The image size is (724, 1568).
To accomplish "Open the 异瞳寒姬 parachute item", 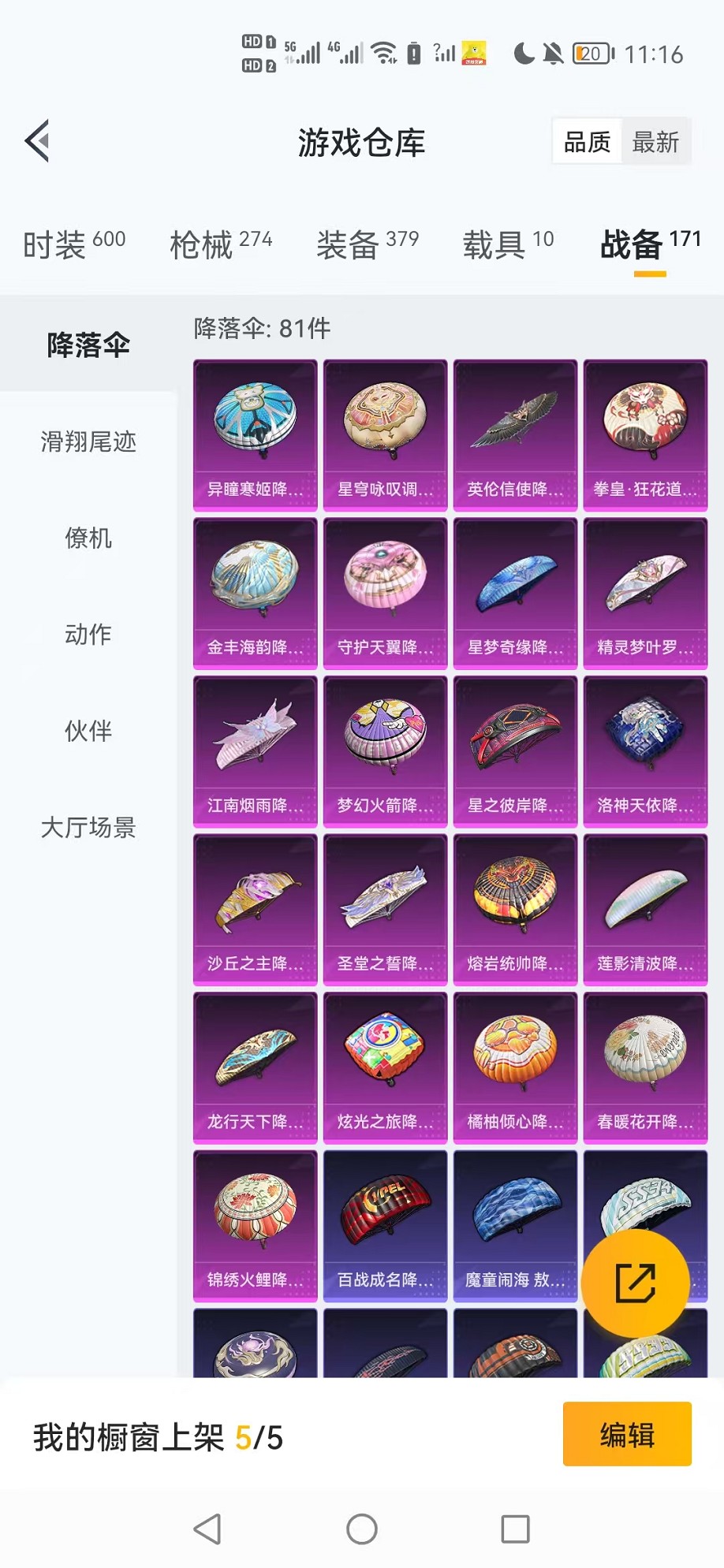I will click(x=255, y=434).
